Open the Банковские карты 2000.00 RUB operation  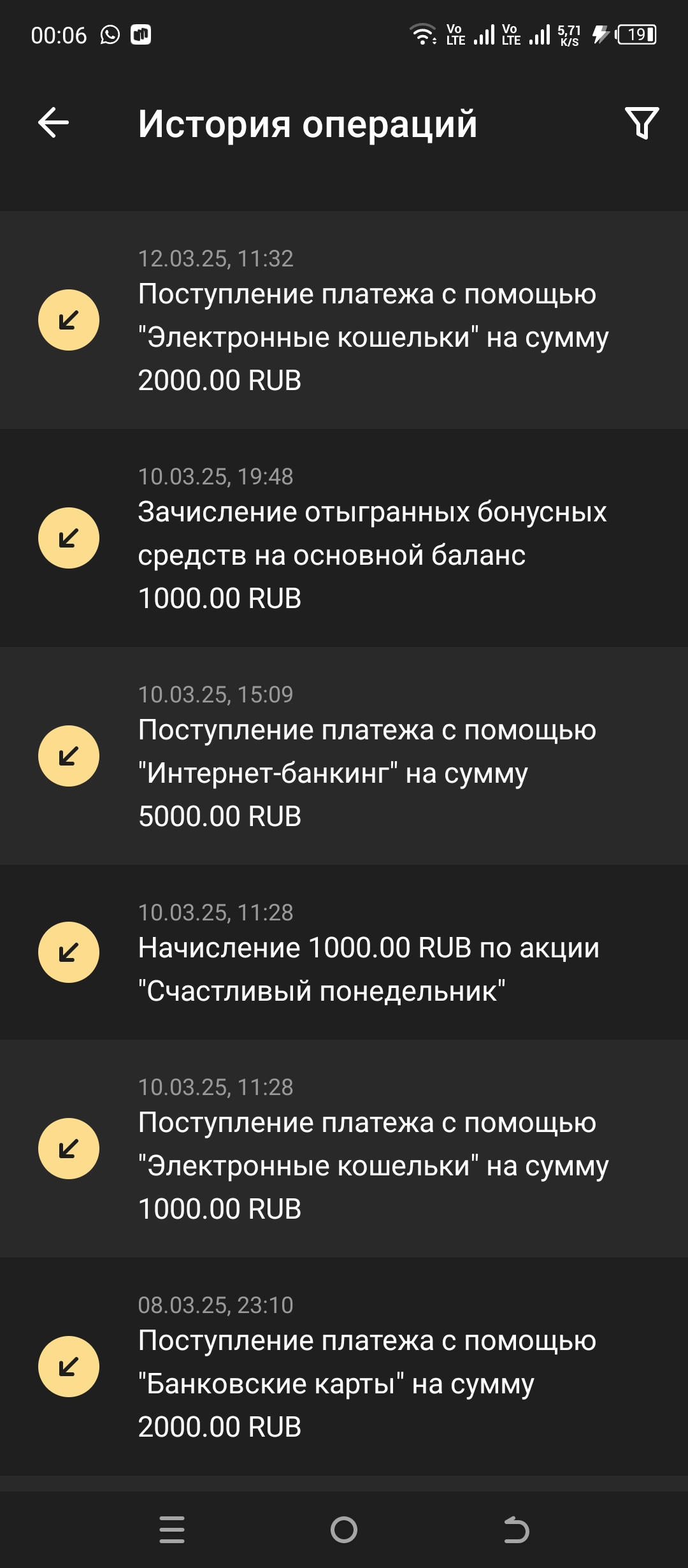point(344,1367)
